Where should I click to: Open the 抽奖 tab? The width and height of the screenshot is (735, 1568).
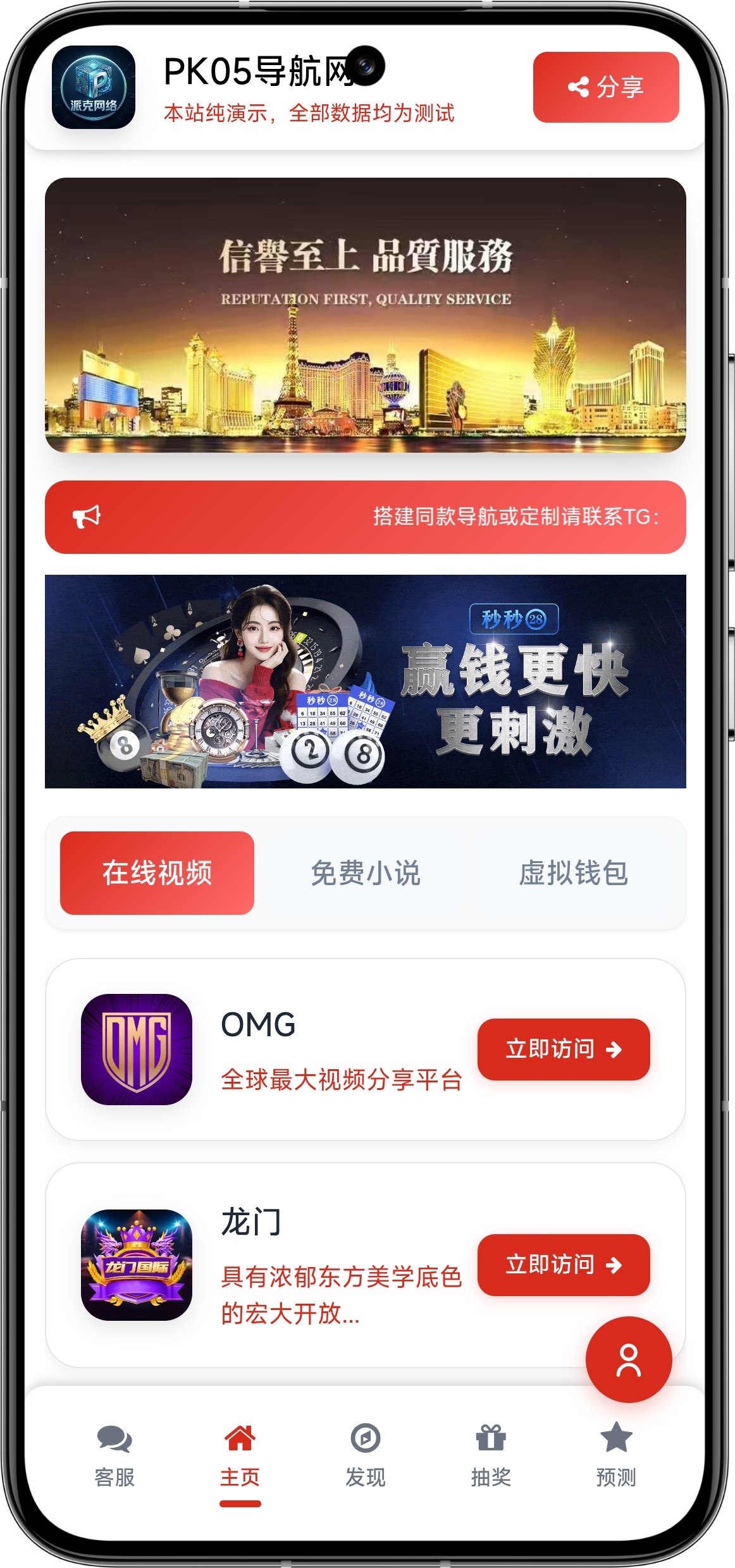coord(490,1454)
